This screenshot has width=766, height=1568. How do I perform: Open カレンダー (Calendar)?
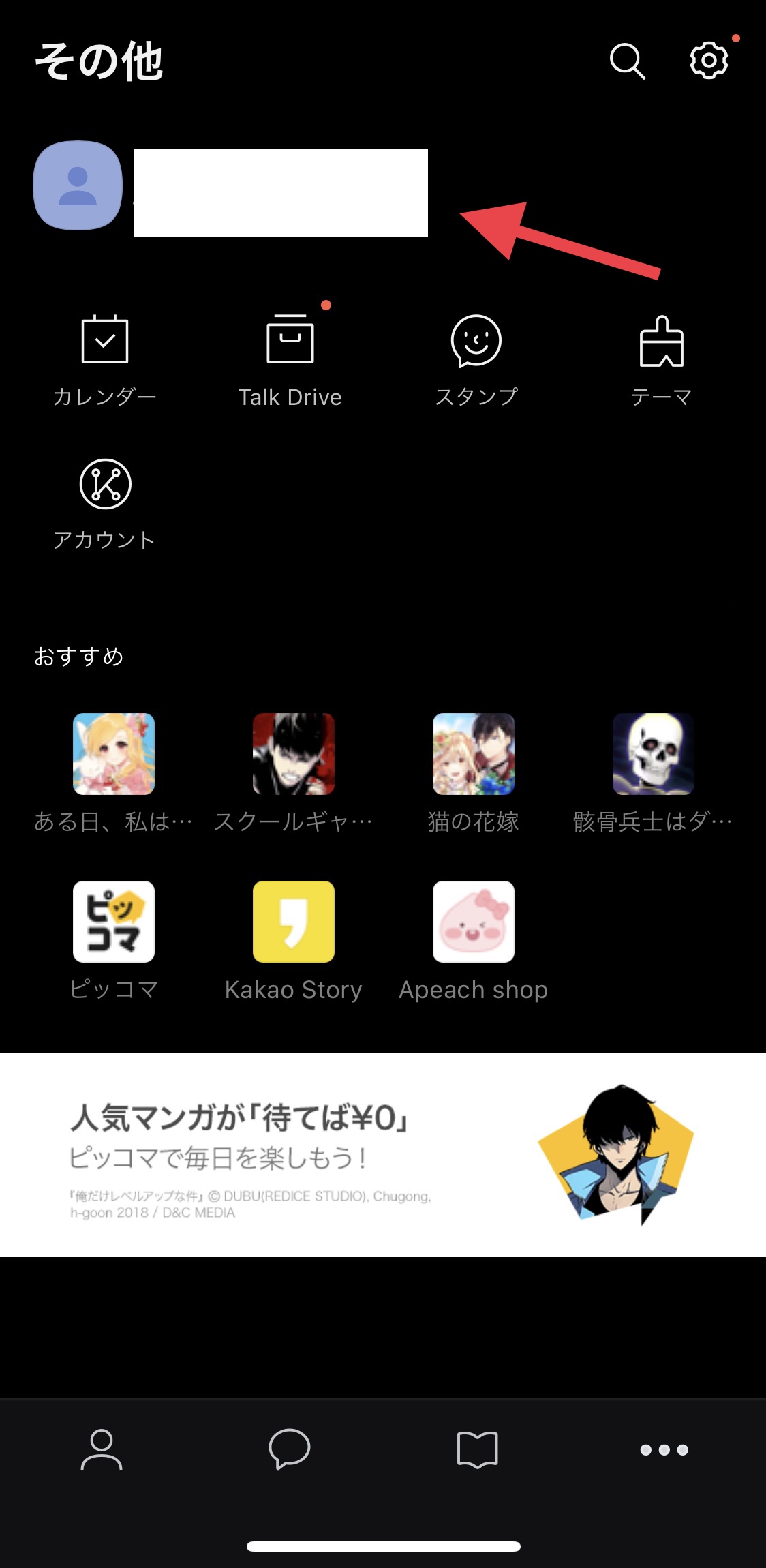(x=105, y=359)
